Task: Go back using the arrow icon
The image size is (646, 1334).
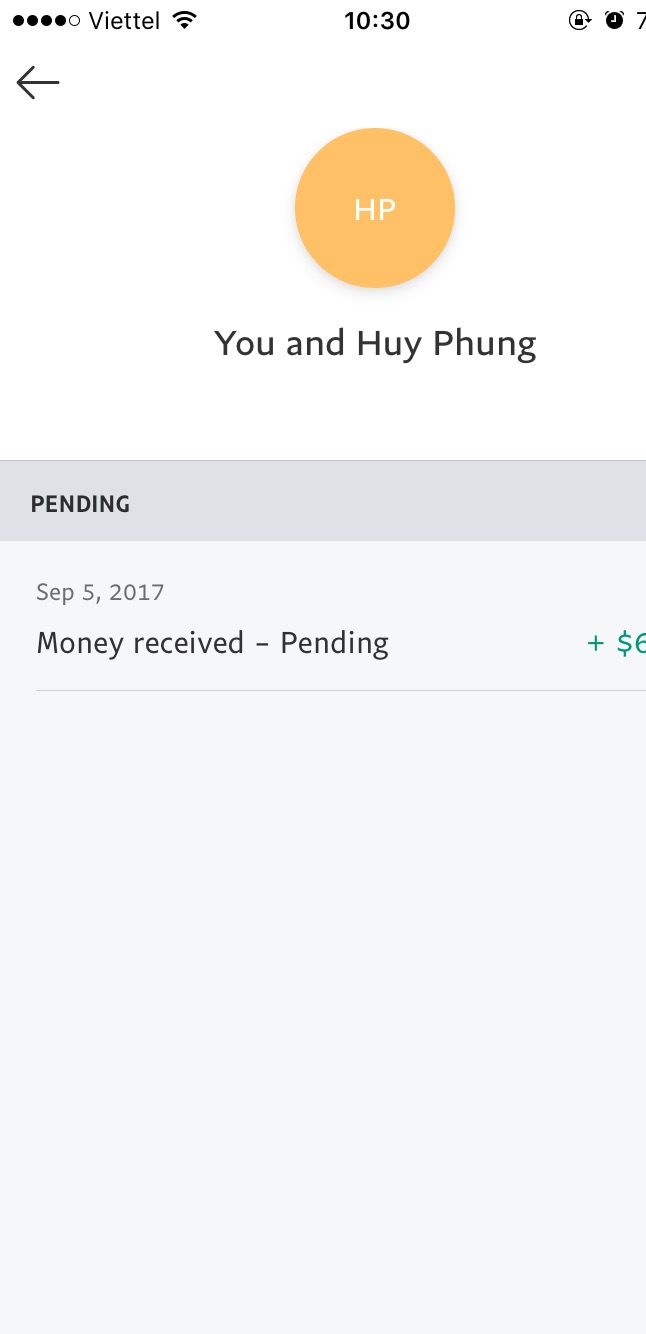Action: 38,83
